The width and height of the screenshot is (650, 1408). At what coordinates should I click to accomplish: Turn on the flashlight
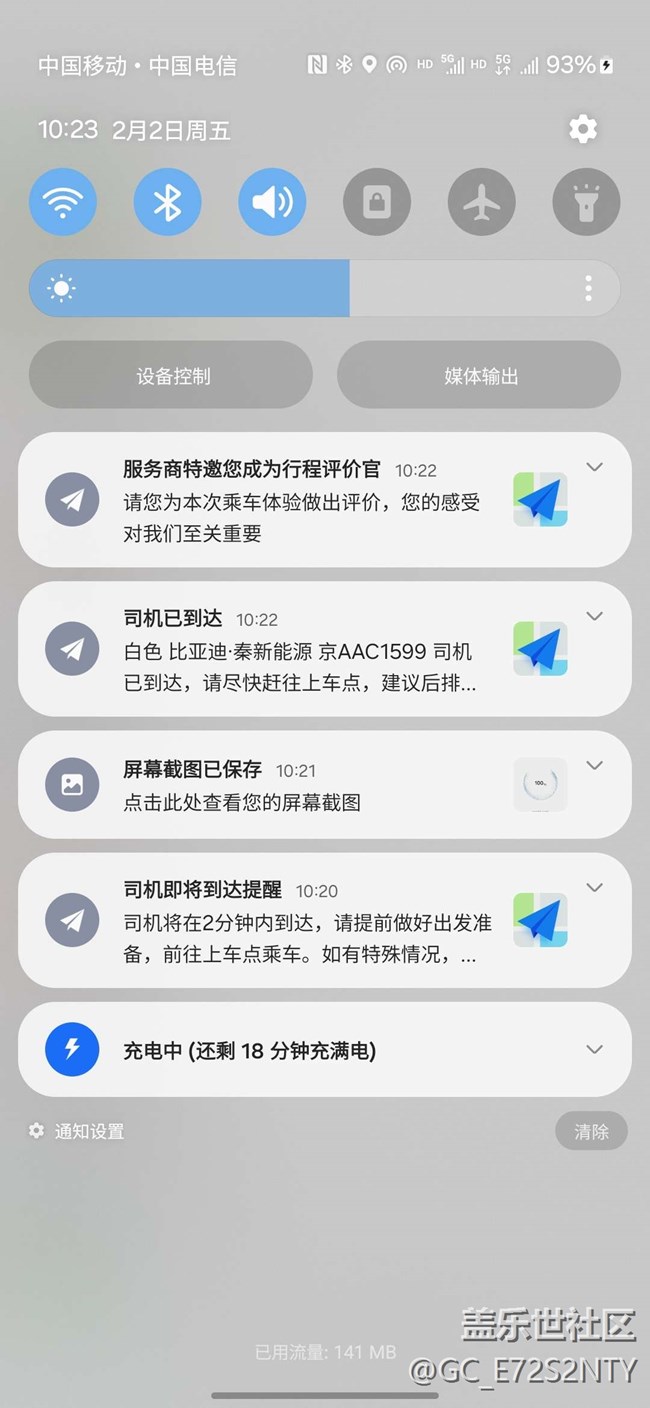[x=586, y=202]
